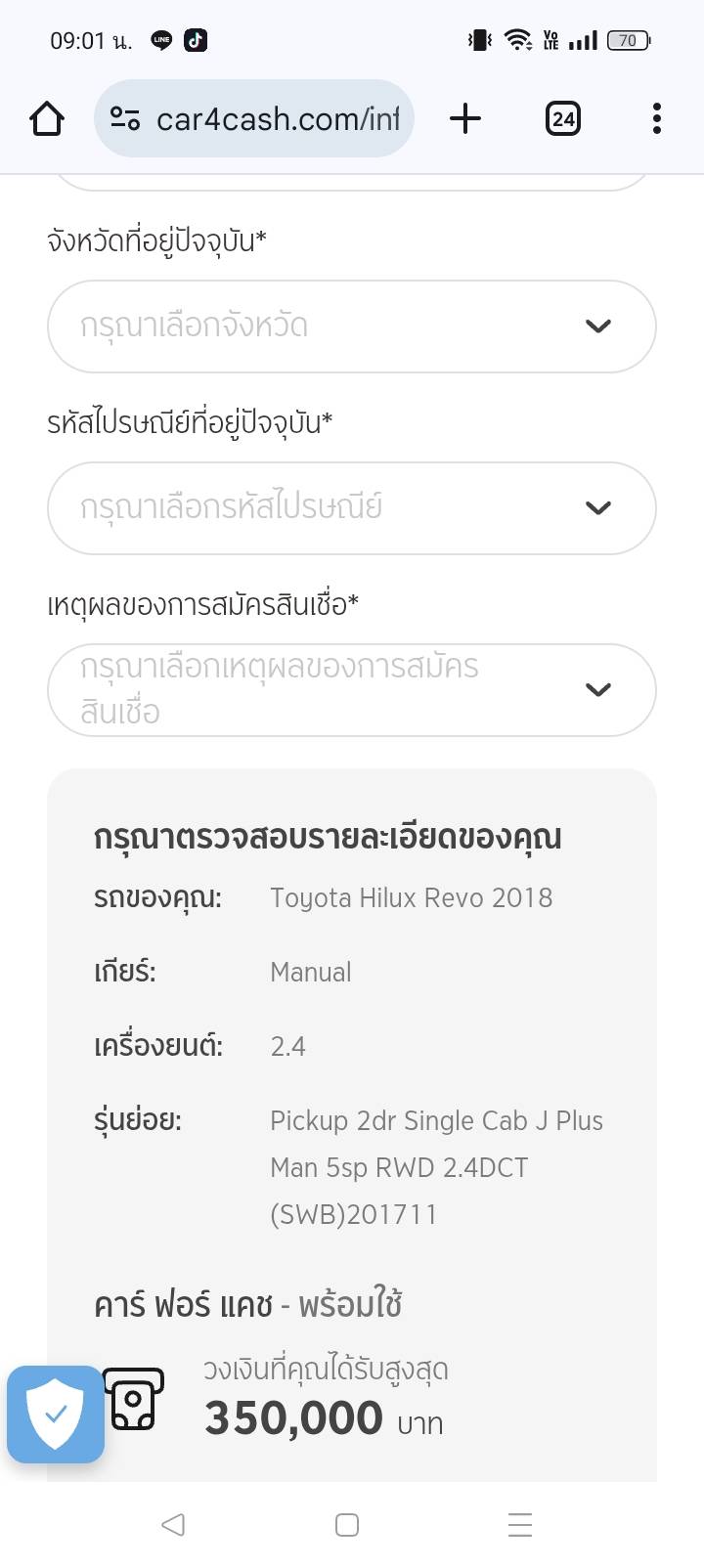Open a new browser tab
The height and width of the screenshot is (1568, 704).
coord(465,119)
